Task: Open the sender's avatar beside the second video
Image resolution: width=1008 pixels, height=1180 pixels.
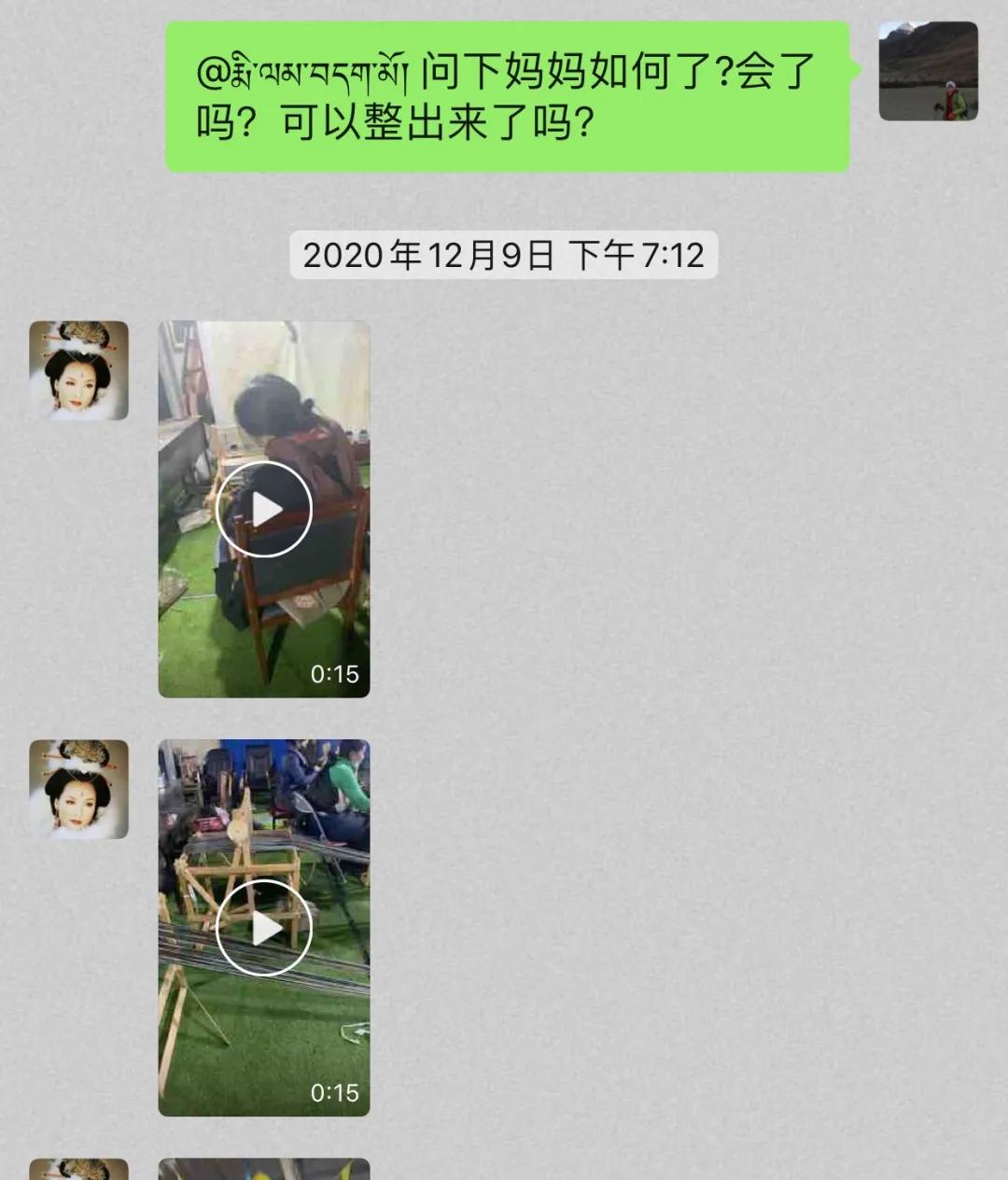Action: pyautogui.click(x=78, y=789)
